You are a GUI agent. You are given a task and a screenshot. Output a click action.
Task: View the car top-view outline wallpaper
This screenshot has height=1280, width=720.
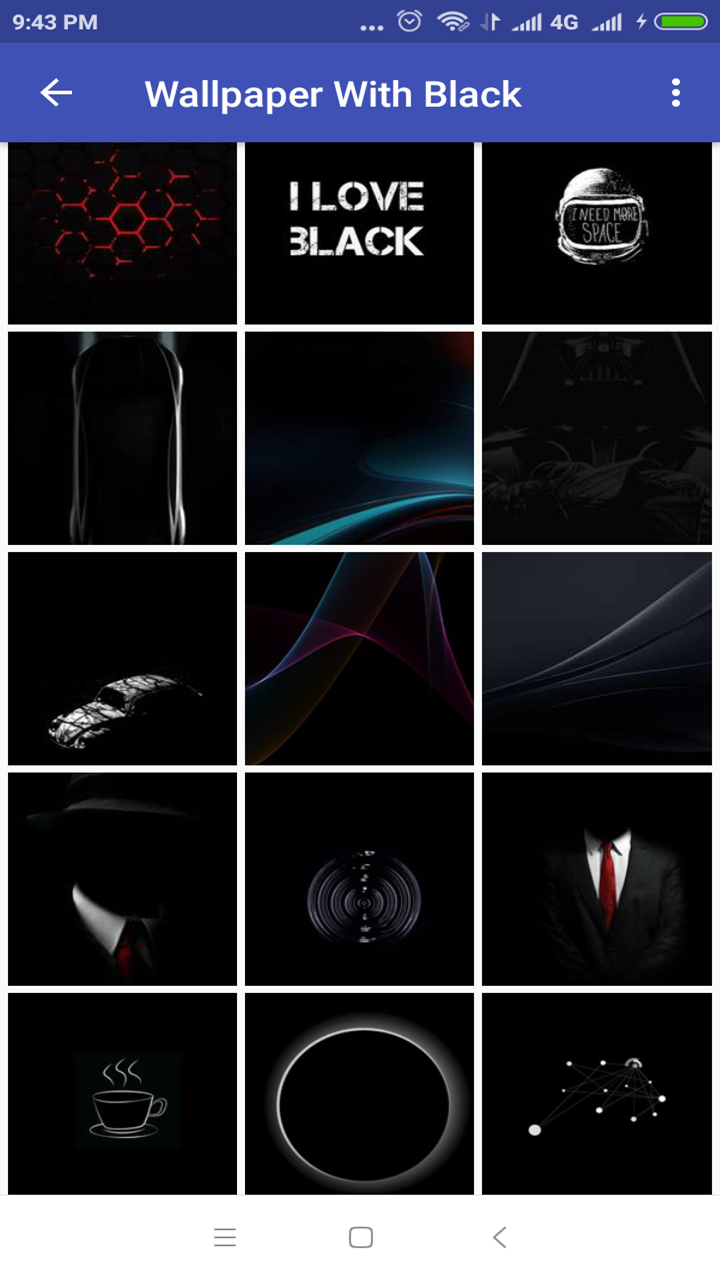point(122,438)
